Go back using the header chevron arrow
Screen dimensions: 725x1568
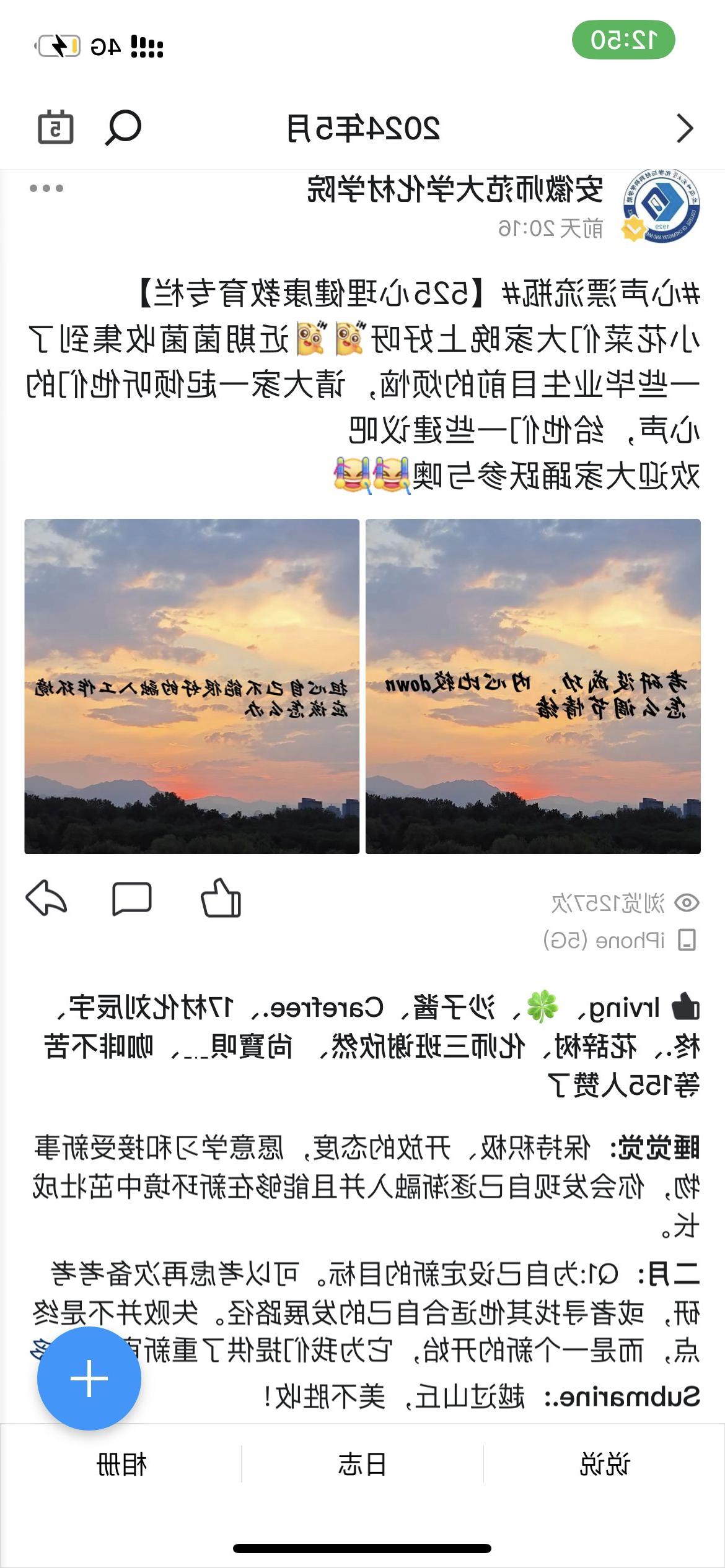tap(684, 128)
